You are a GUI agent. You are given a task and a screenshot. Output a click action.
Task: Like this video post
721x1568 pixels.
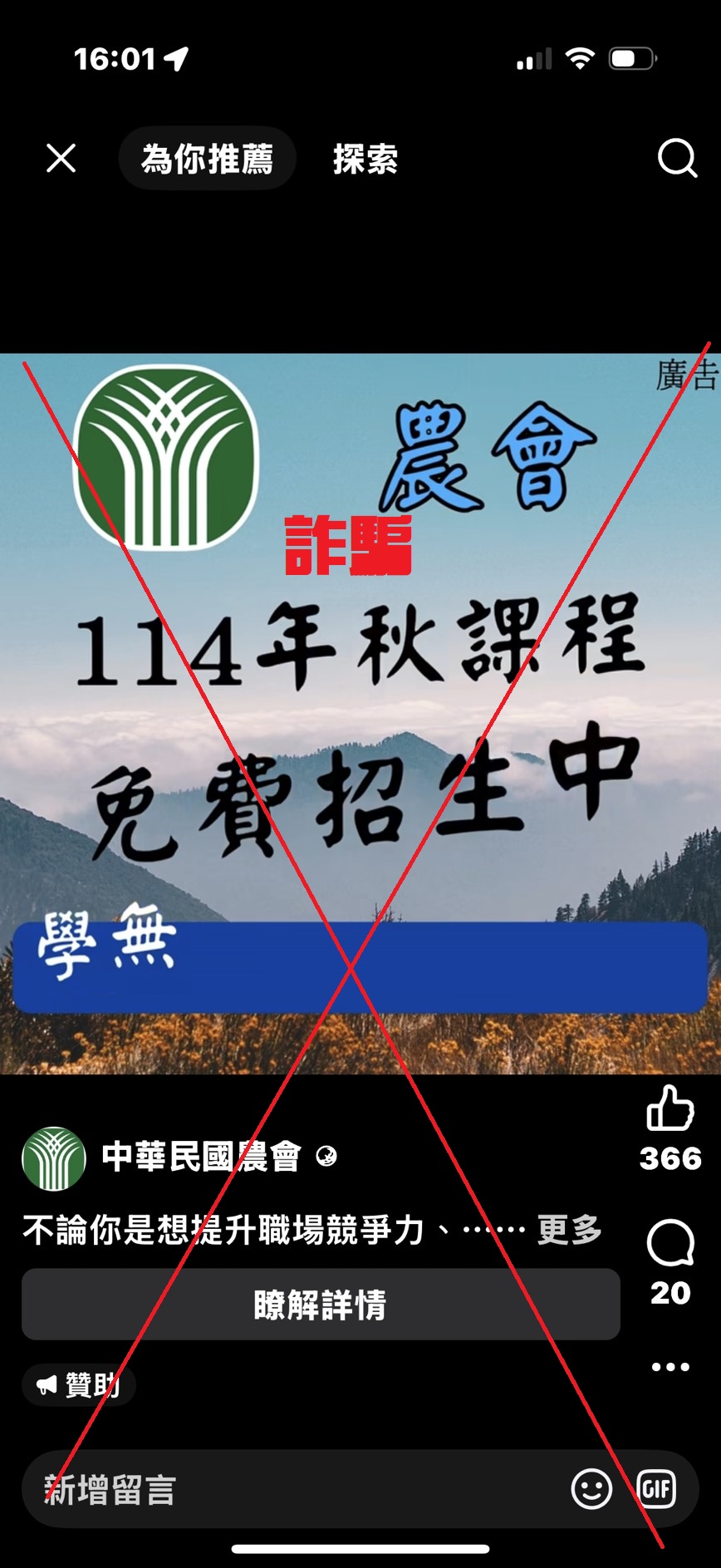click(x=669, y=1109)
